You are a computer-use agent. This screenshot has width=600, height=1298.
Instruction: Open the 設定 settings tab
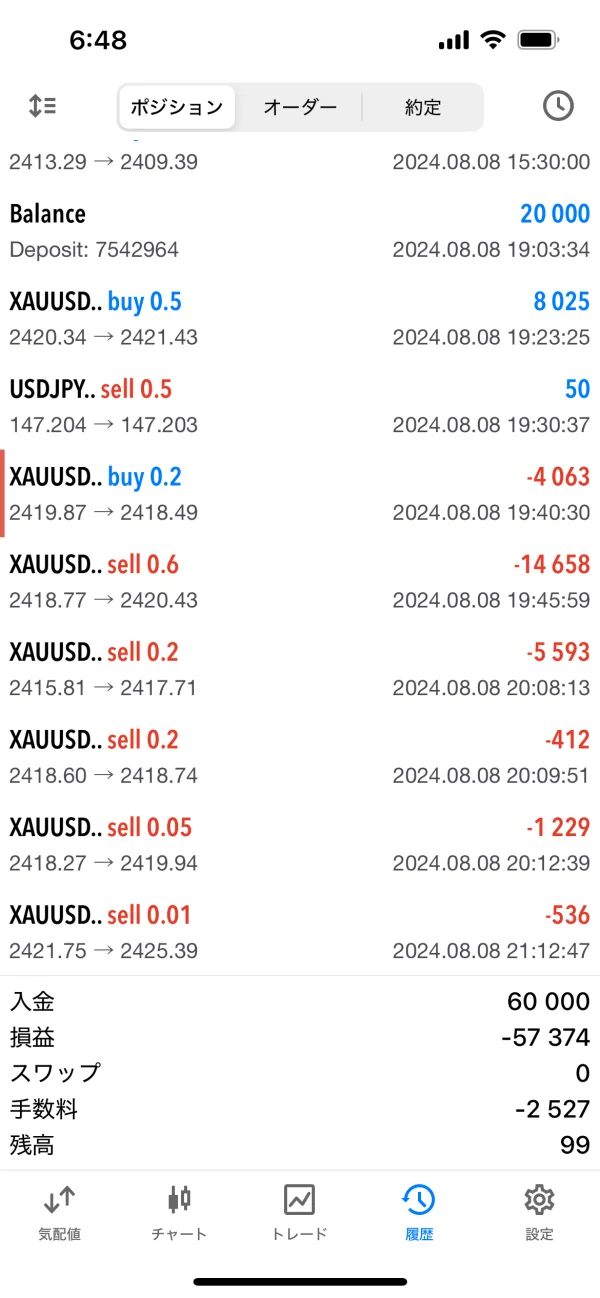[x=539, y=1212]
